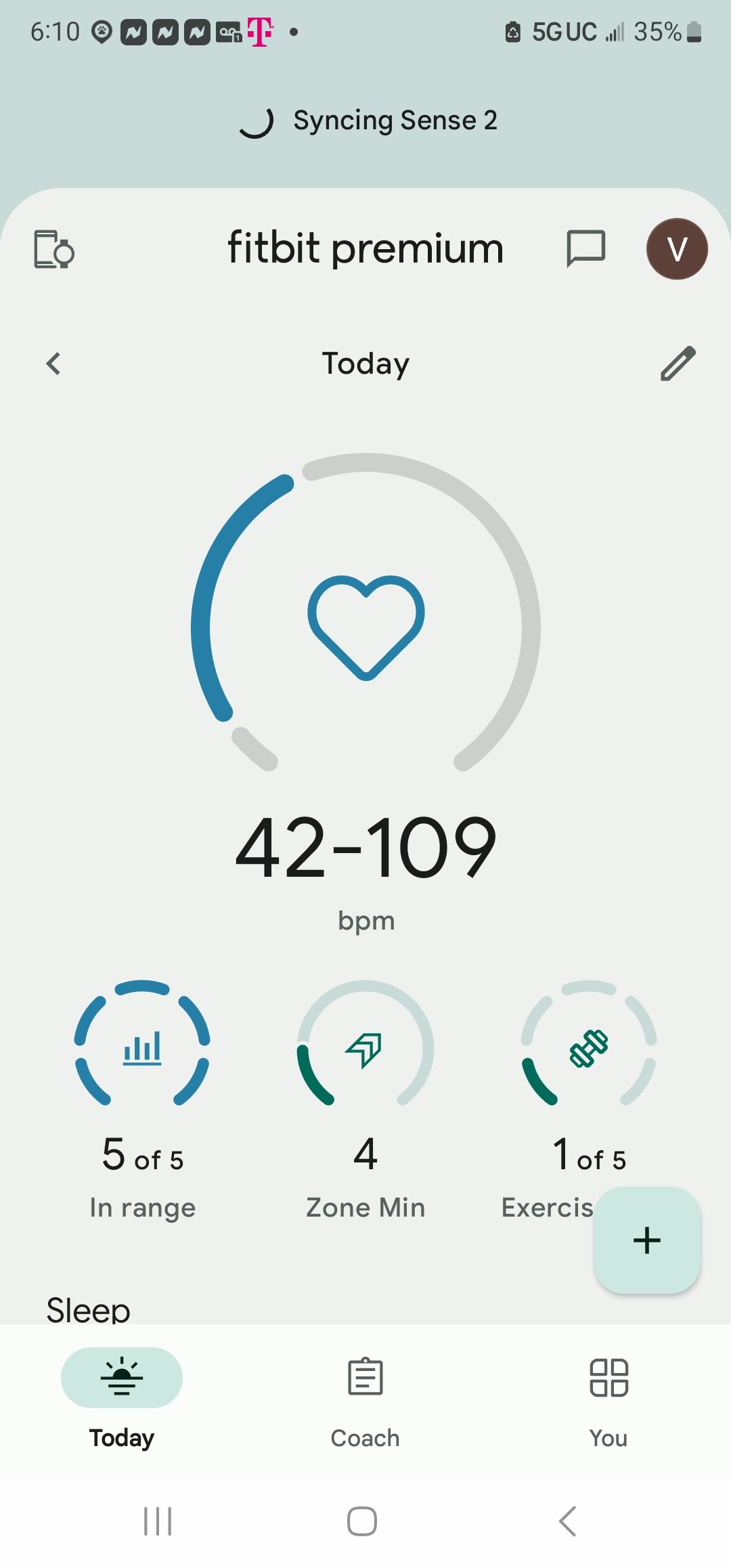The width and height of the screenshot is (731, 1568).
Task: Tap the system home button
Action: pyautogui.click(x=362, y=1521)
